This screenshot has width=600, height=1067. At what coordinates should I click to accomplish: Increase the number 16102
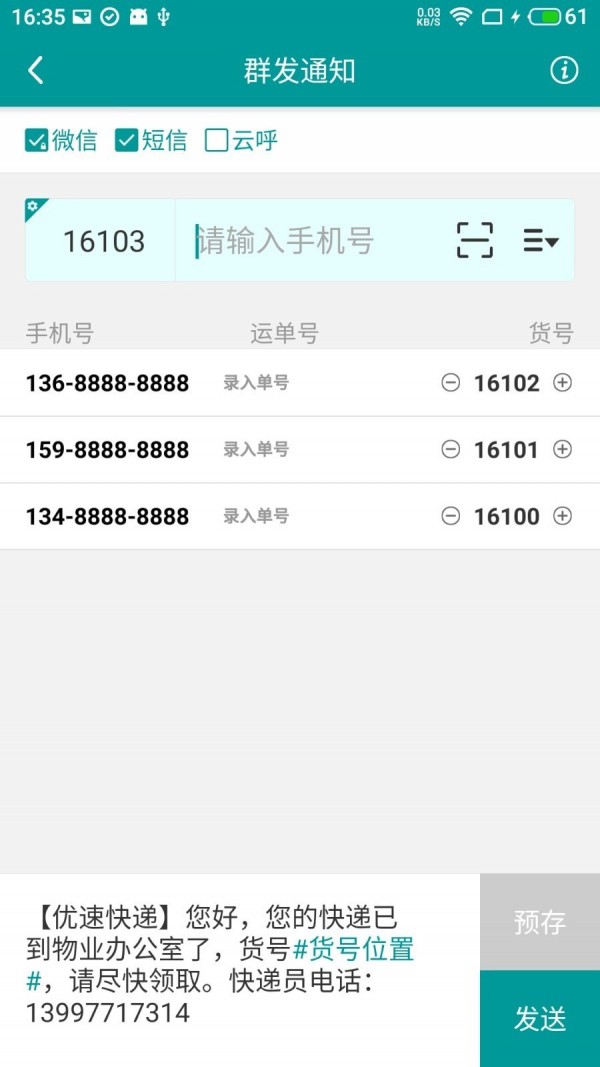(x=563, y=383)
